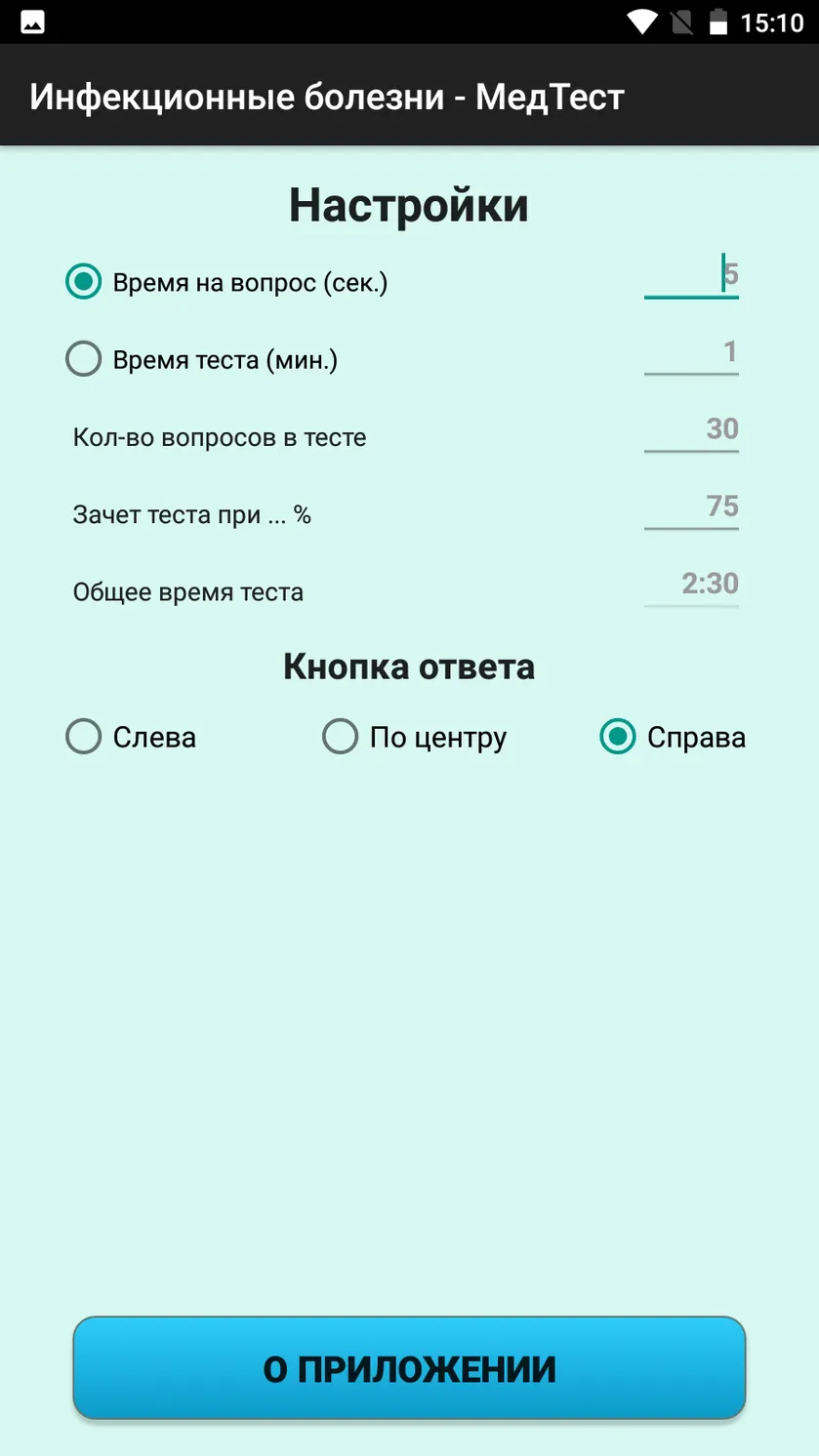Choose 'Слева' answer button position
819x1456 pixels.
(131, 737)
